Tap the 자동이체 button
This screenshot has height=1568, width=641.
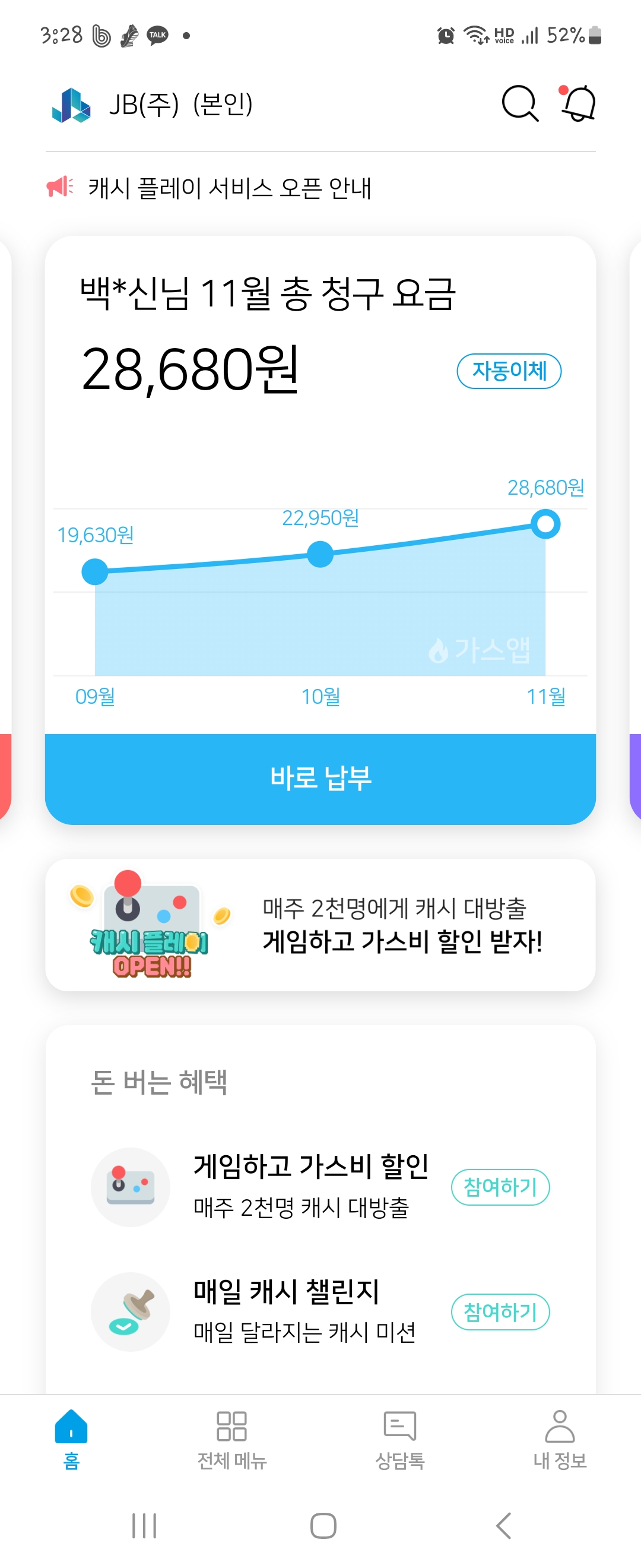click(x=509, y=371)
